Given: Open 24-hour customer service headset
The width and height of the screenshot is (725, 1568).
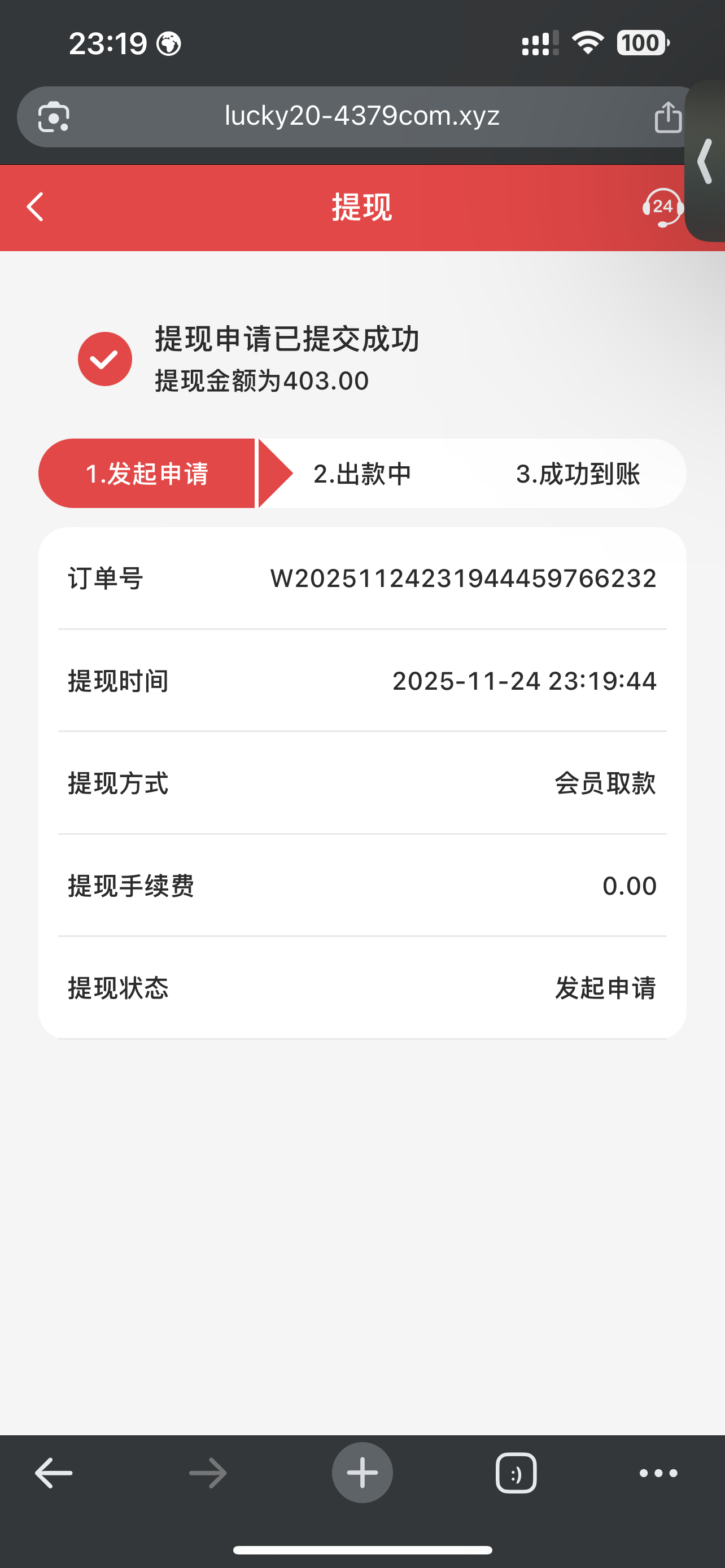Looking at the screenshot, I should pyautogui.click(x=661, y=208).
